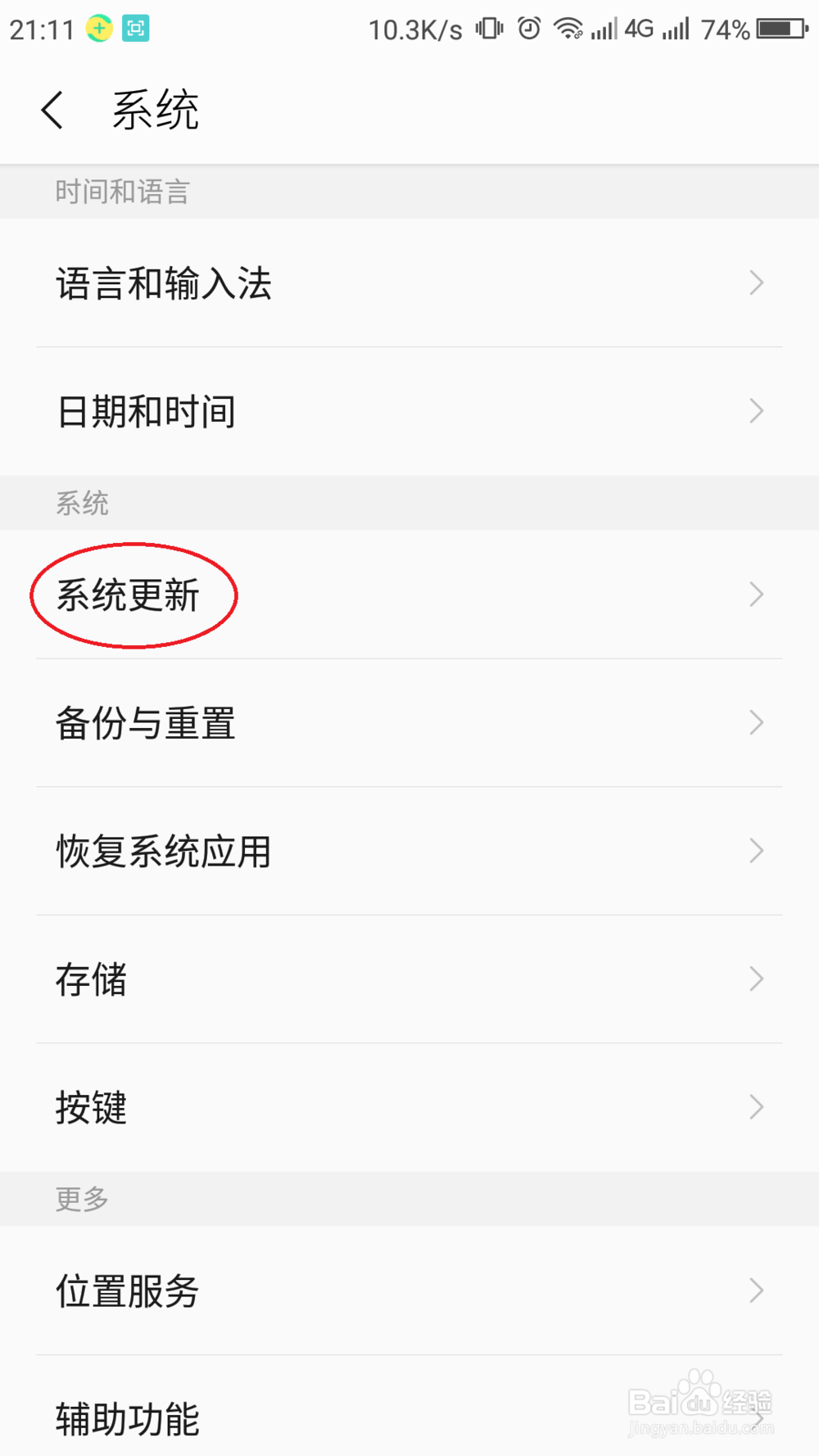Open 日期和时间 settings

pos(145,410)
